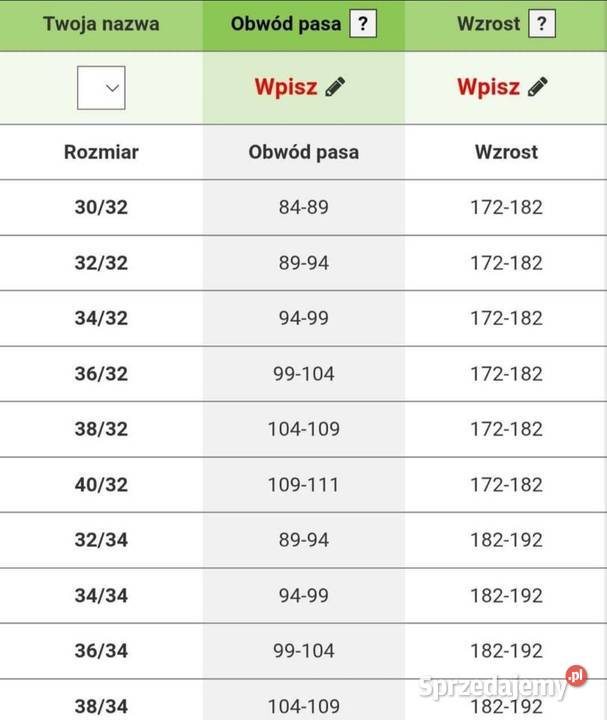Tap Wpisz under Obwód pasa

300,87
